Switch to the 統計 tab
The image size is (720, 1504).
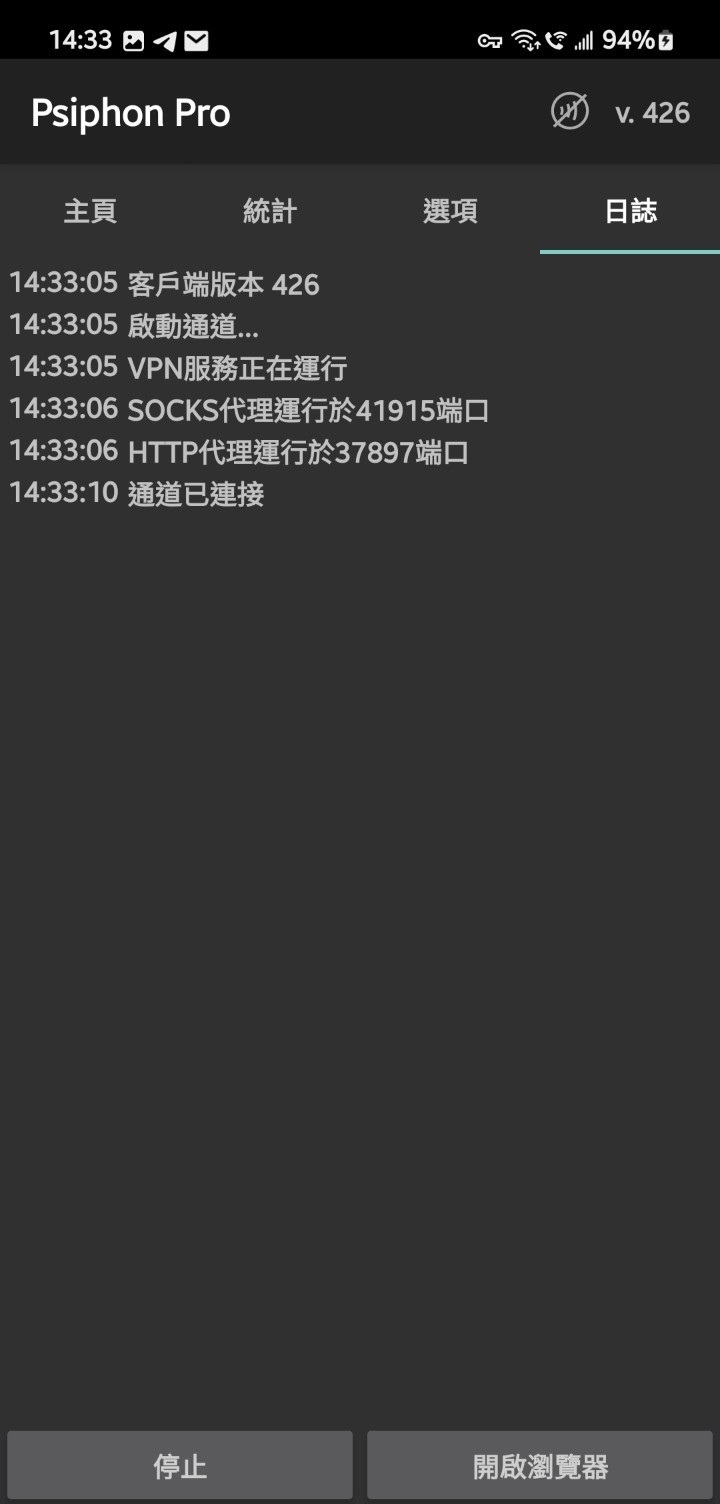pos(270,211)
